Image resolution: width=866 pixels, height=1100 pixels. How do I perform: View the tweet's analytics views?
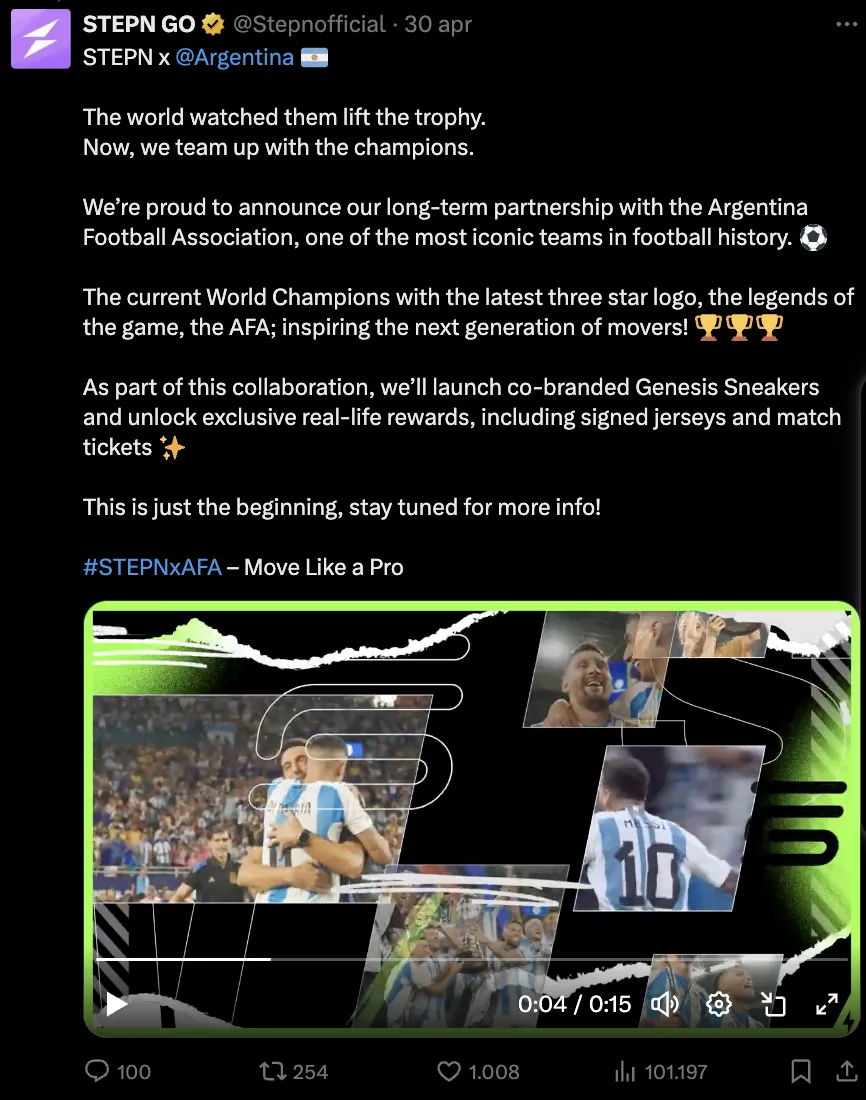(x=625, y=1071)
